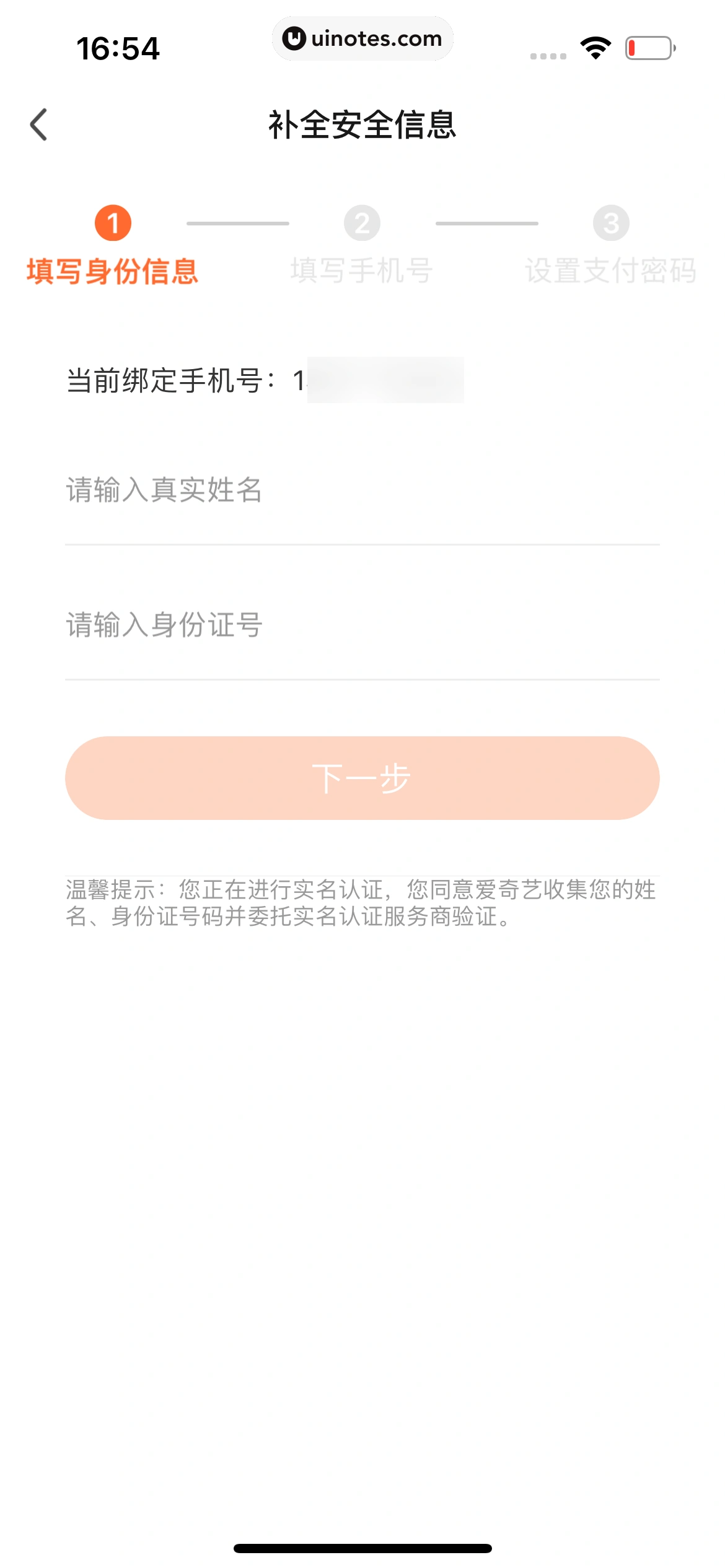Focus the 请输入身份证号 field
725x1568 pixels.
click(x=362, y=625)
